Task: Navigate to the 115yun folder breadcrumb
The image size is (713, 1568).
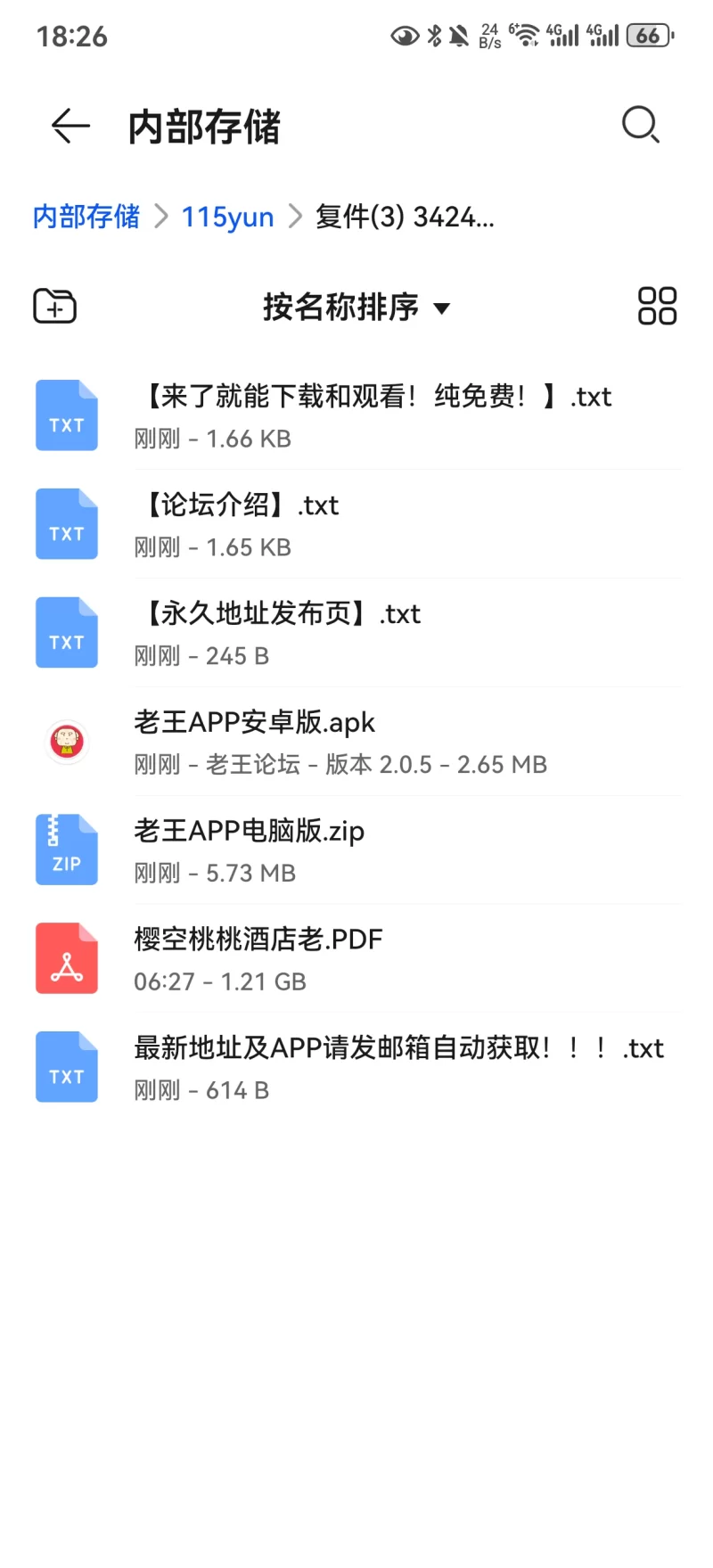Action: 227,217
